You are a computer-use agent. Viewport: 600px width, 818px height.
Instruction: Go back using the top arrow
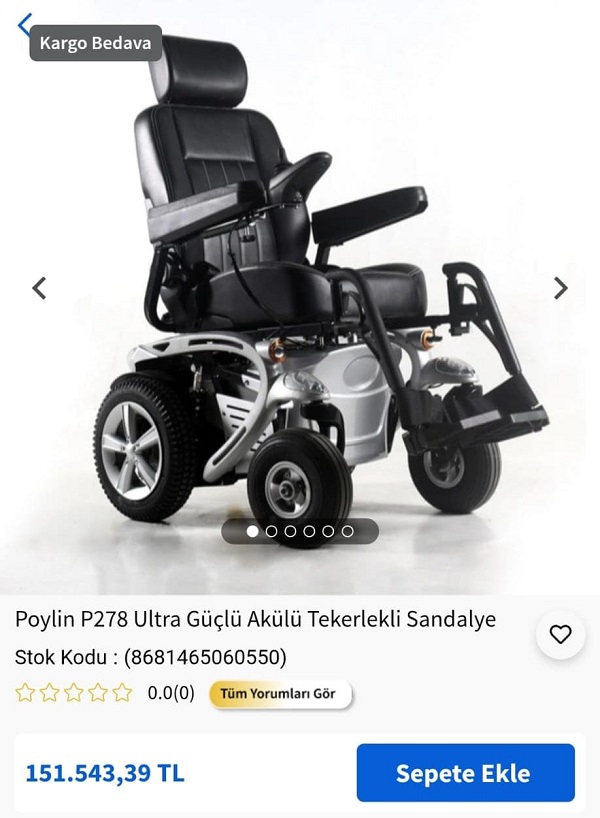pos(24,26)
